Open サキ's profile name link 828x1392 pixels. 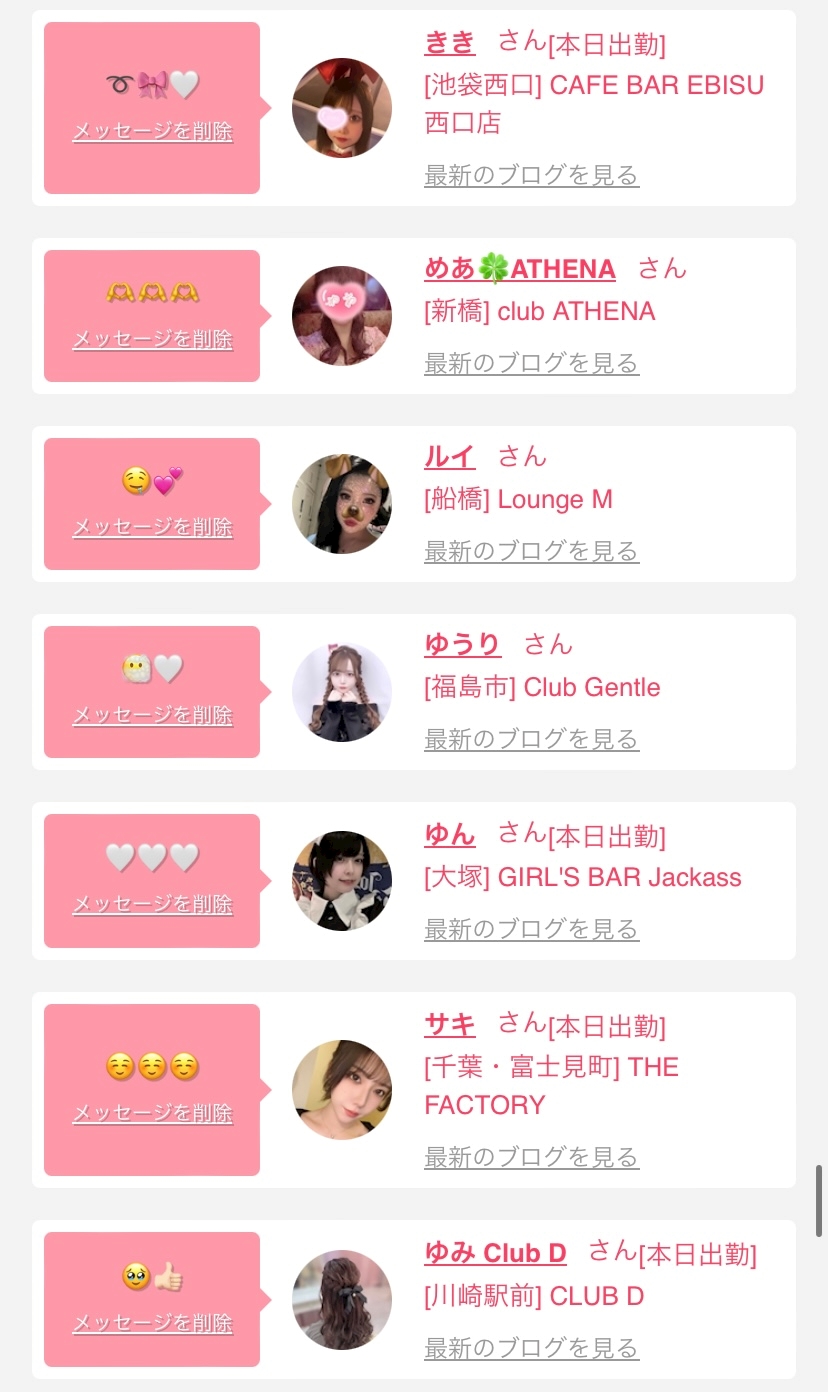pos(450,1023)
